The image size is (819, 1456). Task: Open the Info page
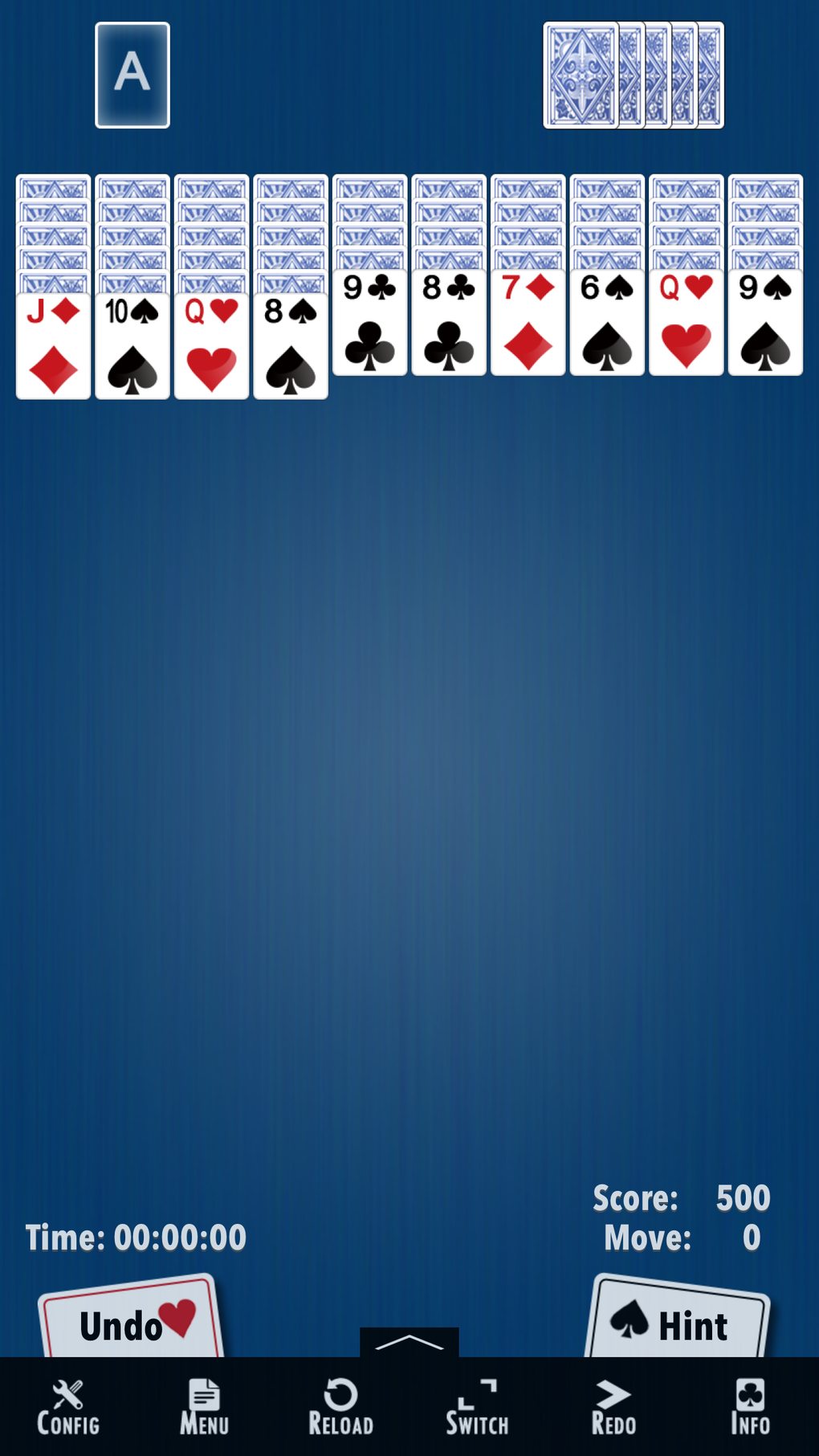[750, 1408]
